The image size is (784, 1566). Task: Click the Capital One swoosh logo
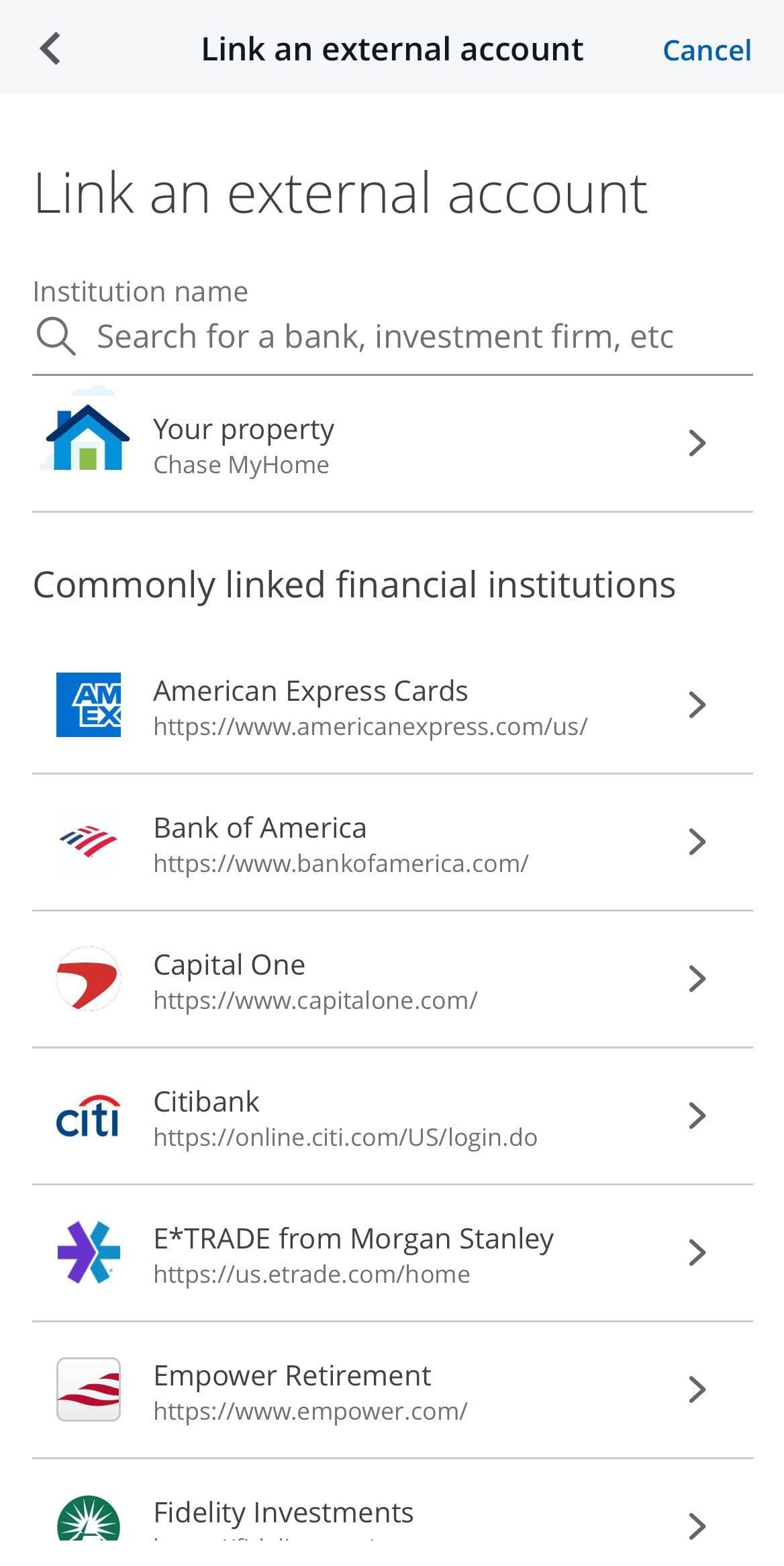pos(88,980)
